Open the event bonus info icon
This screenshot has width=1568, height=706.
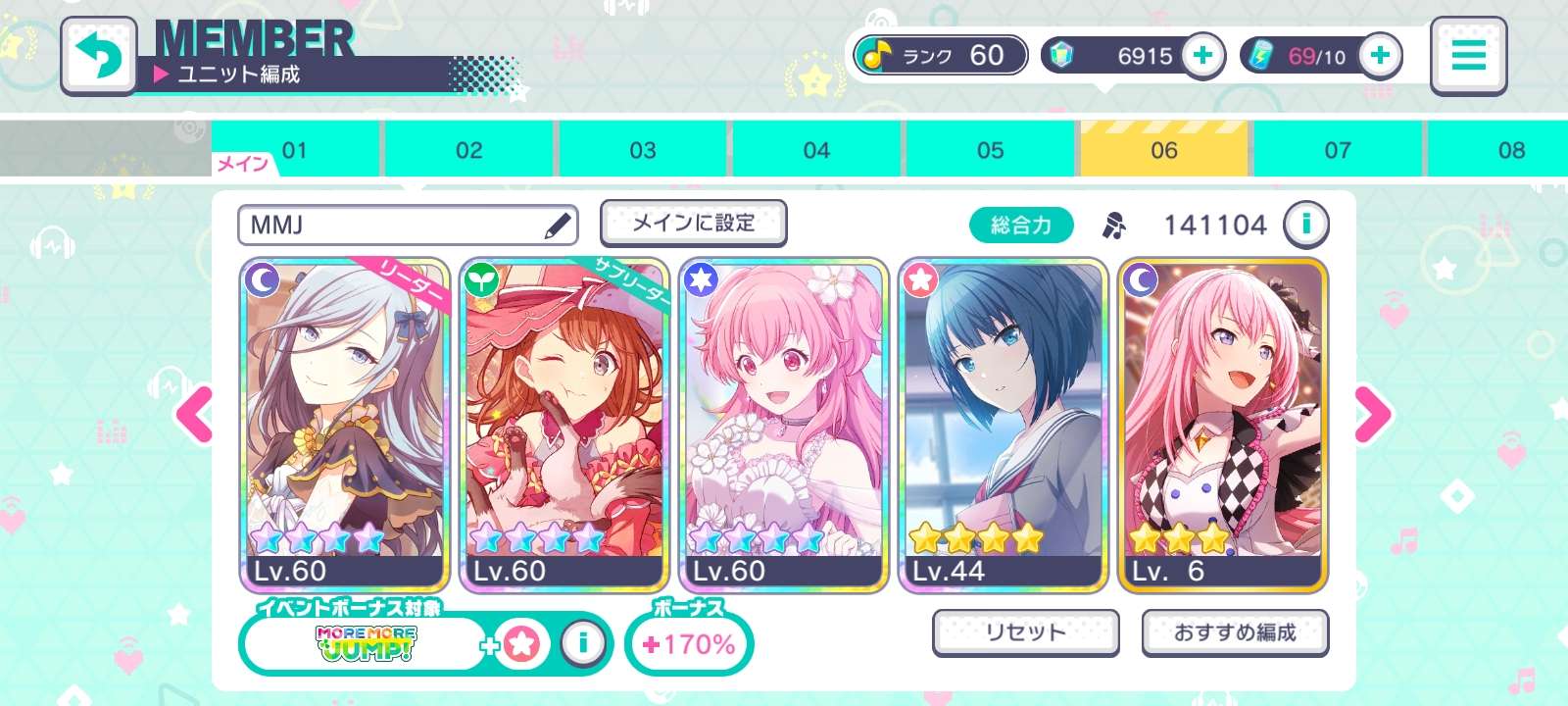(583, 643)
